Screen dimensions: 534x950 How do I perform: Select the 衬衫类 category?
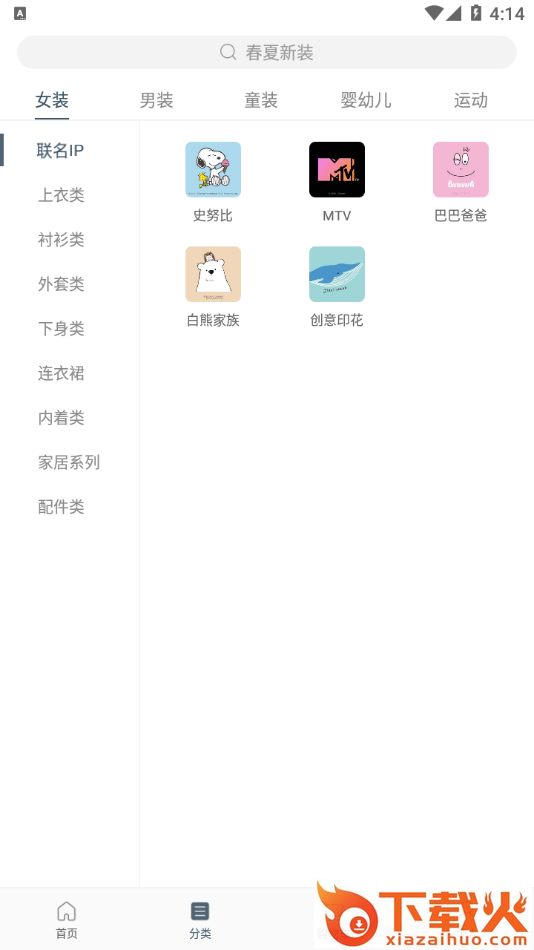61,239
